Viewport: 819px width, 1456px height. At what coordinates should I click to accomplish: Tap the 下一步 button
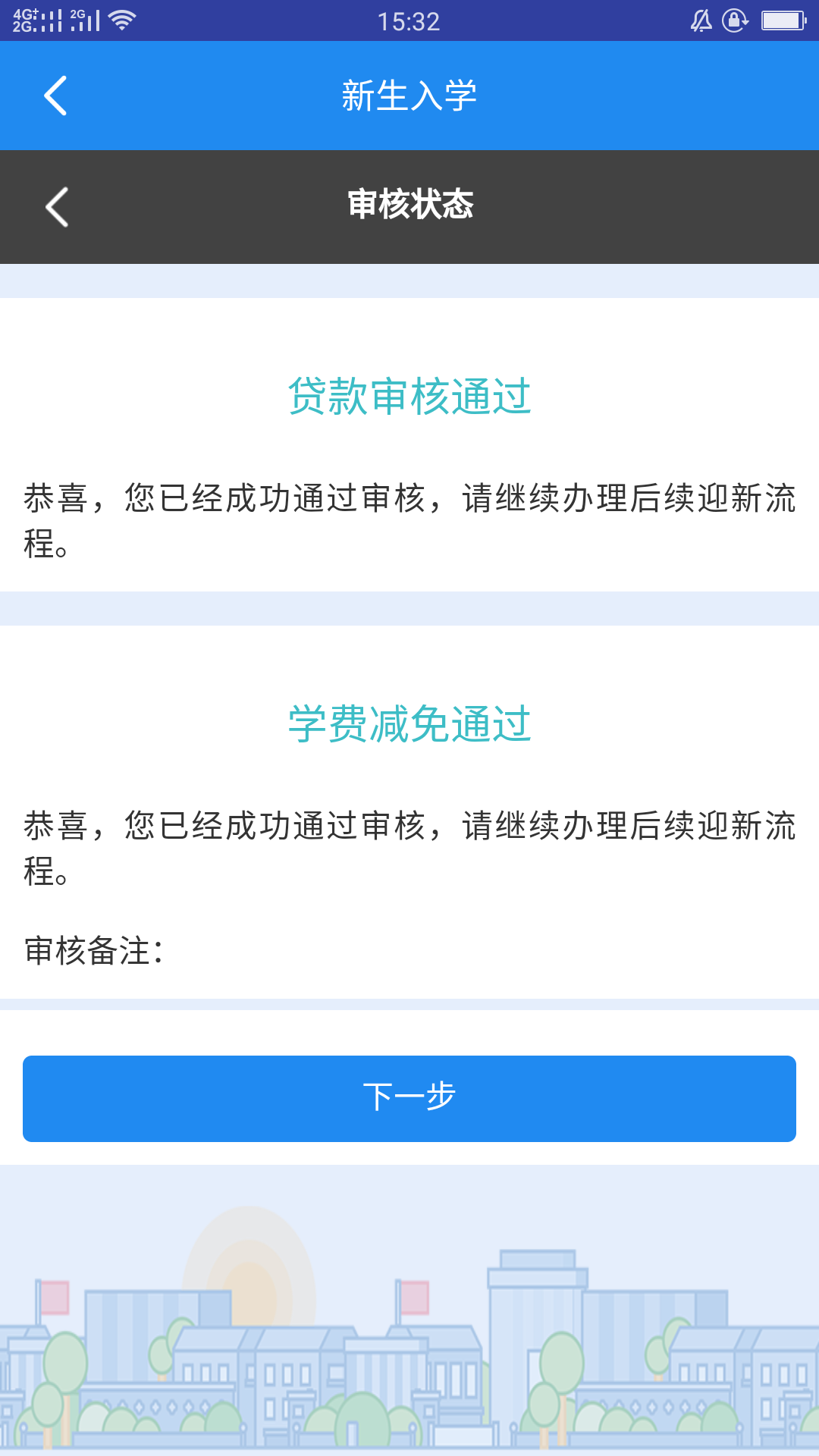point(409,1099)
